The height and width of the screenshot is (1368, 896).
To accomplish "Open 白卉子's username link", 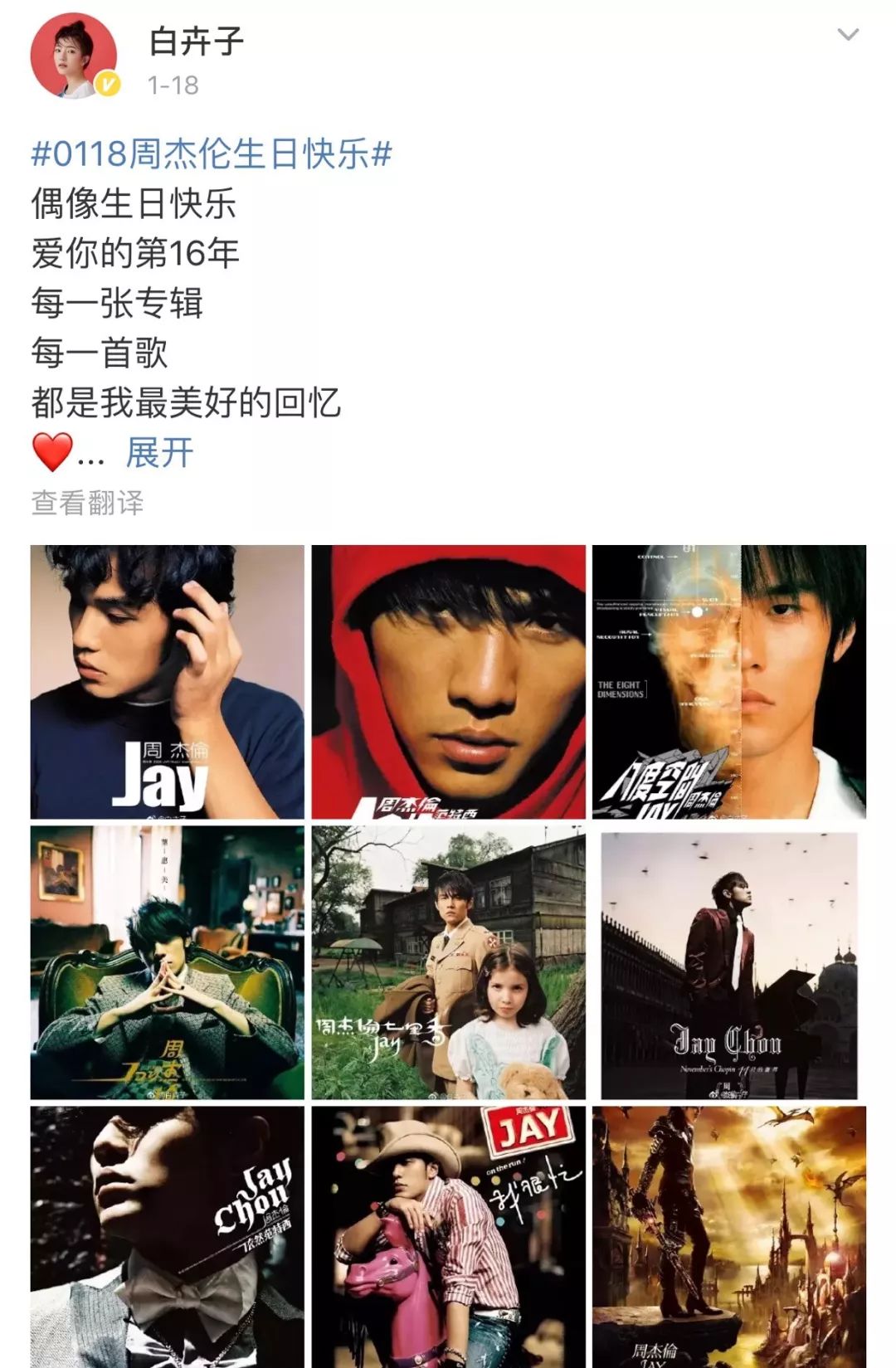I will click(197, 40).
